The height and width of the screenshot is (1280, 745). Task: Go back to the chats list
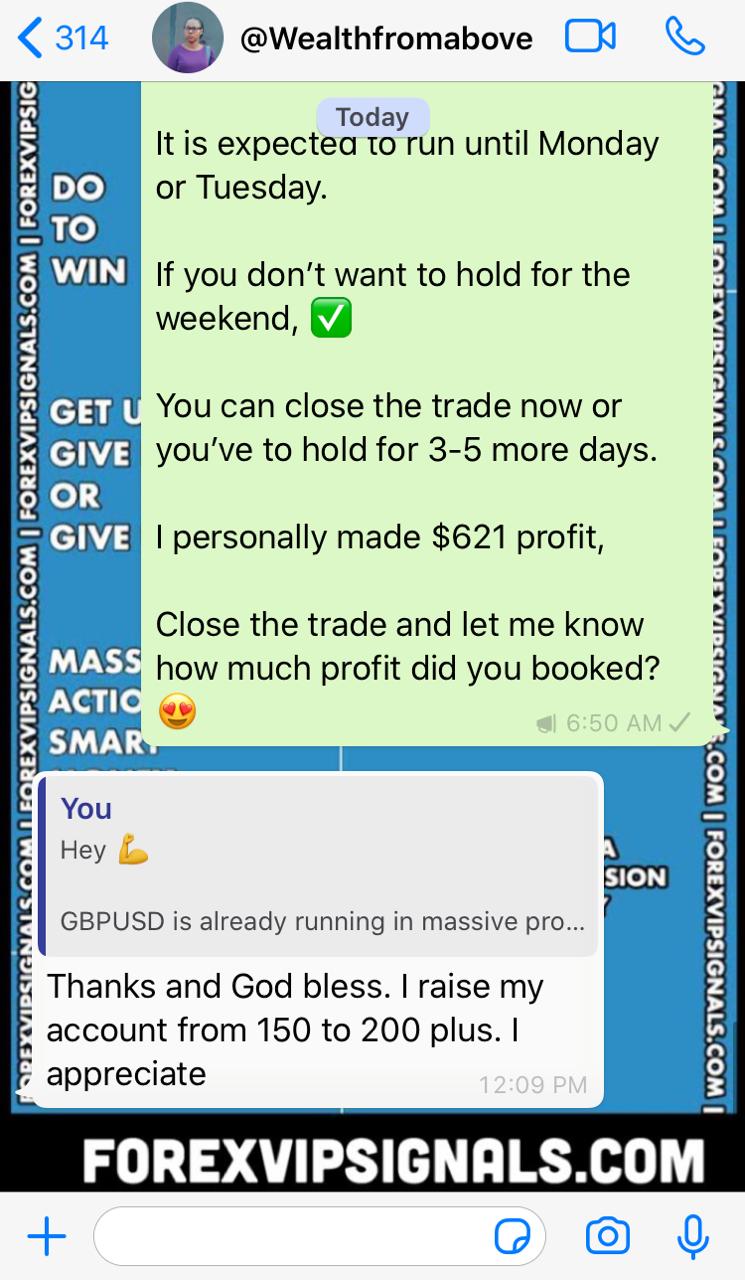[x=62, y=39]
